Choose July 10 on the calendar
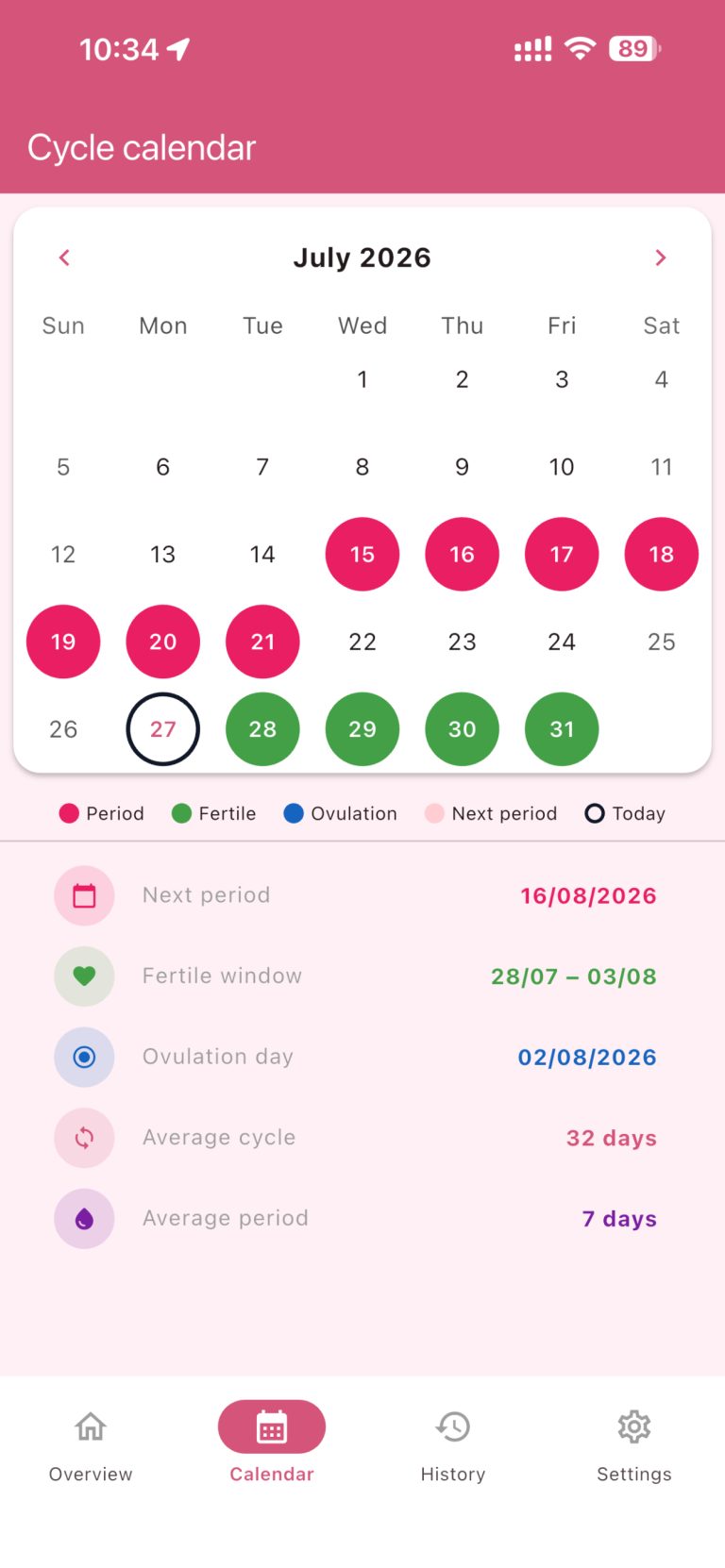725x1568 pixels. [x=562, y=467]
